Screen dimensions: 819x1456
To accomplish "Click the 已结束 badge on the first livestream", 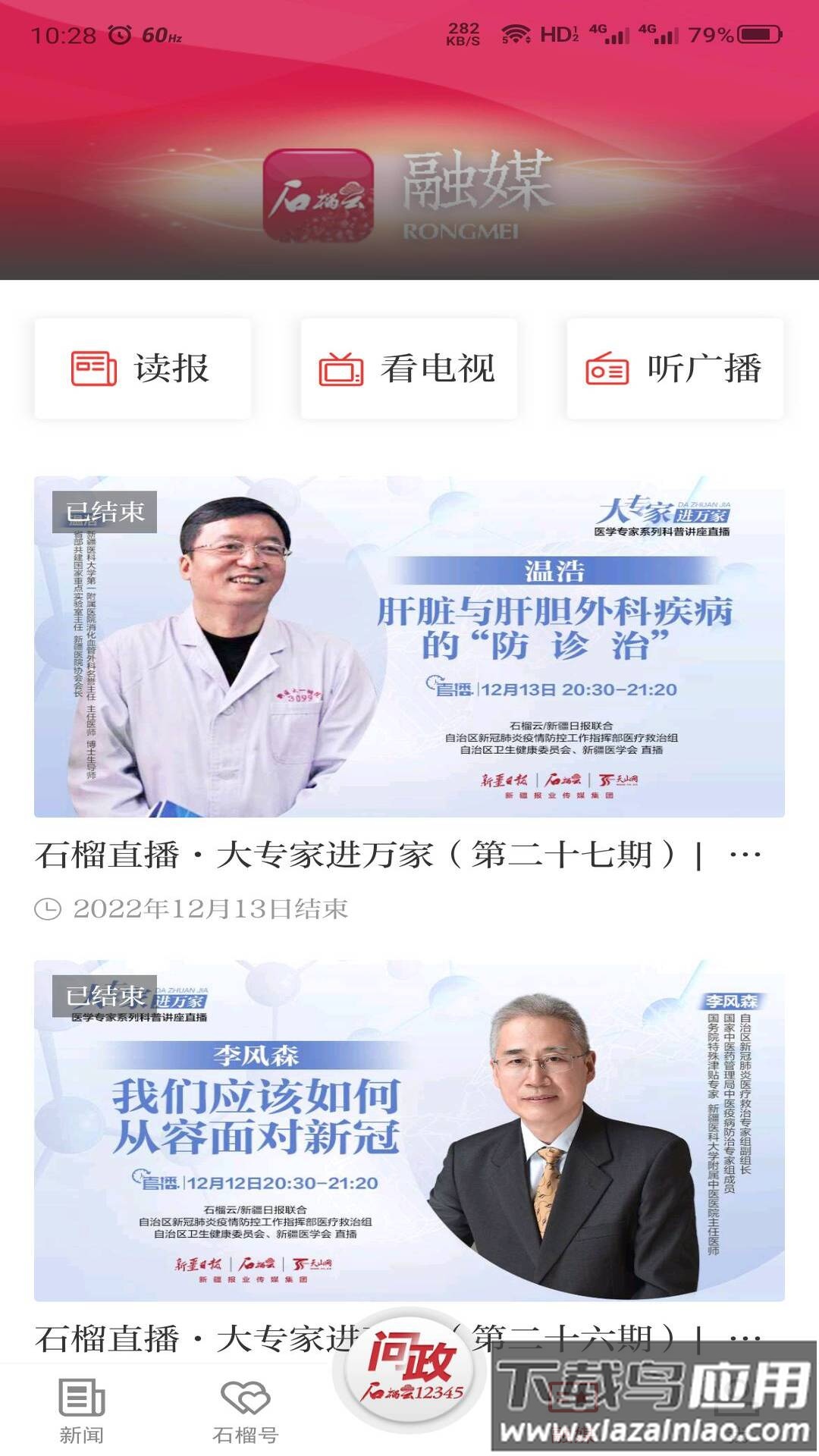I will [105, 513].
